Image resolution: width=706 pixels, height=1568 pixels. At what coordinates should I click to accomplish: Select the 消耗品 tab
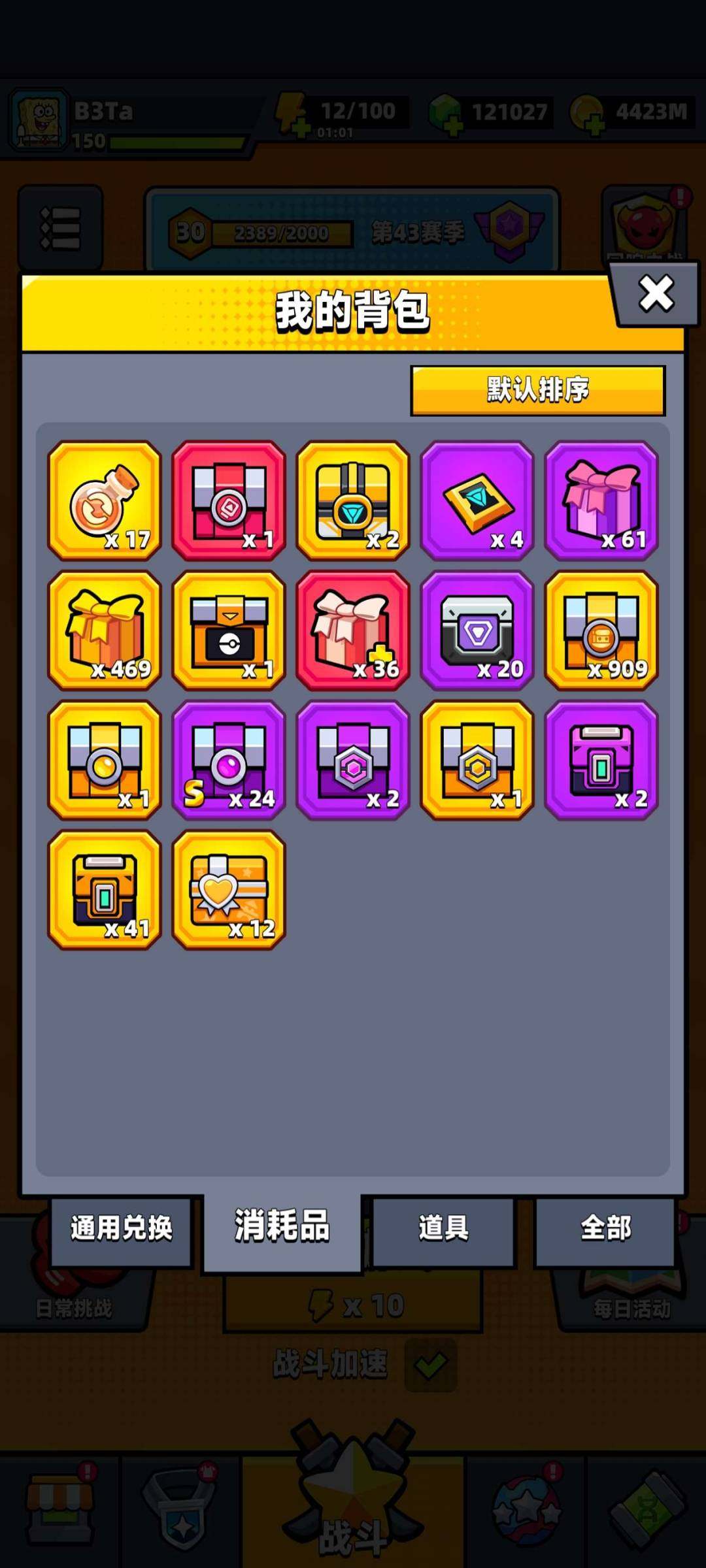point(282,1226)
